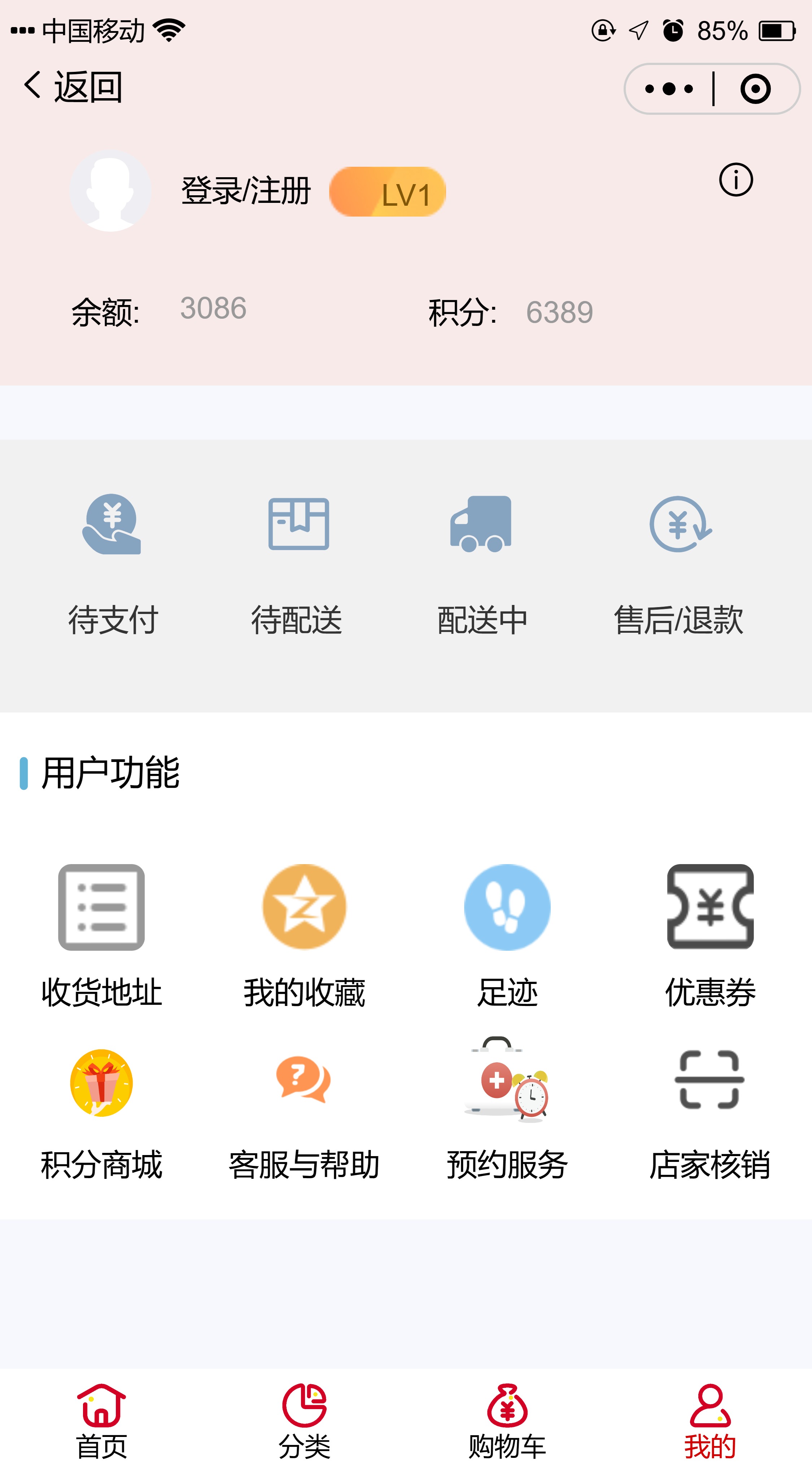Open 优惠券
The image size is (812, 1477).
coord(710,934)
